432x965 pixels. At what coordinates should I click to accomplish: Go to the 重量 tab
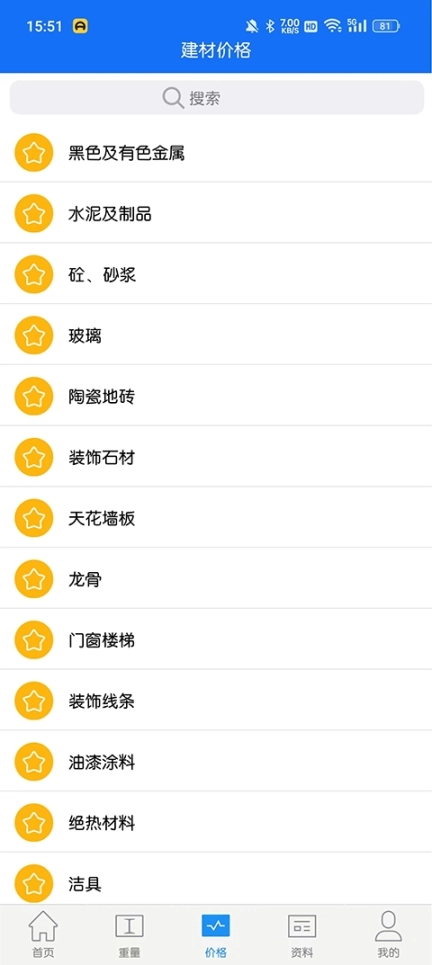pos(129,935)
